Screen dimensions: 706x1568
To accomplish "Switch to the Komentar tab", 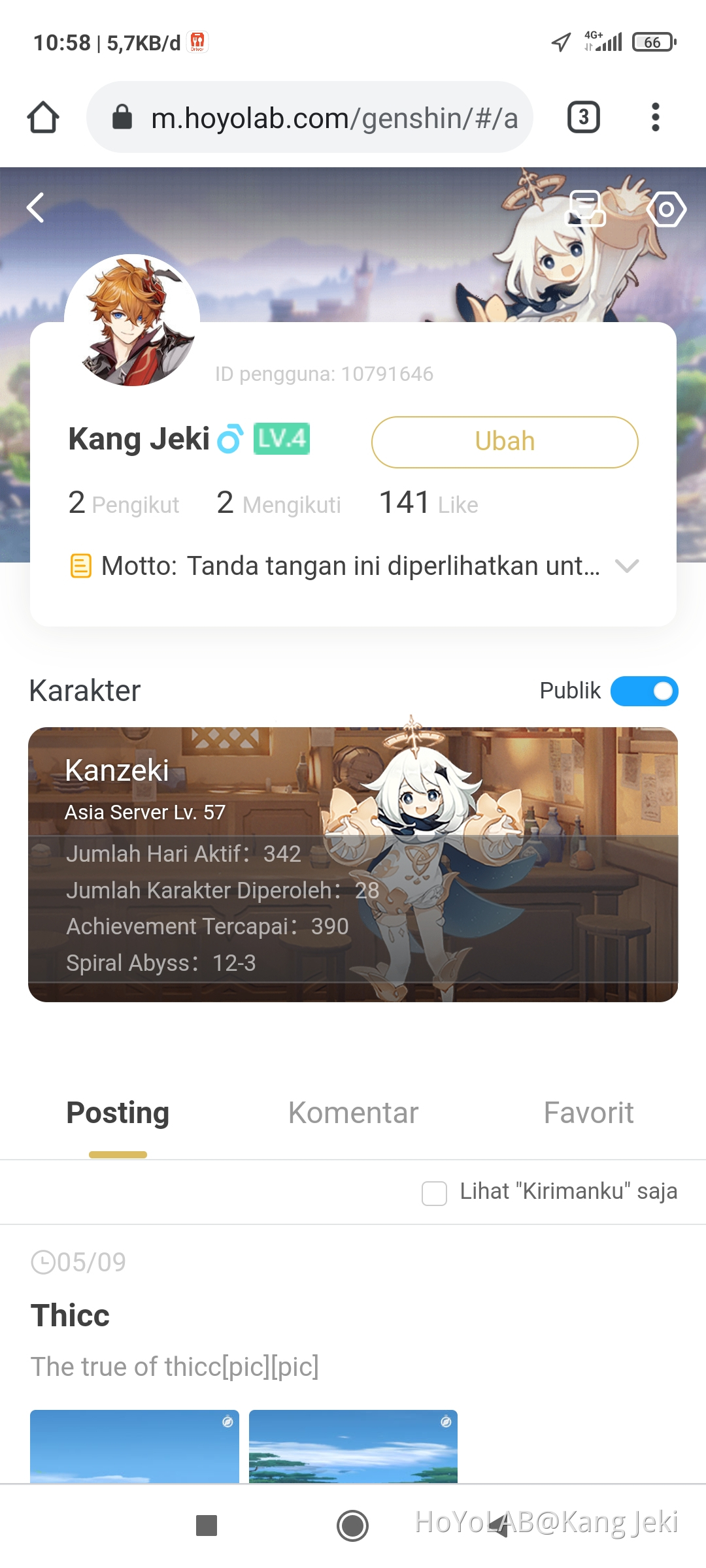I will pyautogui.click(x=353, y=1112).
